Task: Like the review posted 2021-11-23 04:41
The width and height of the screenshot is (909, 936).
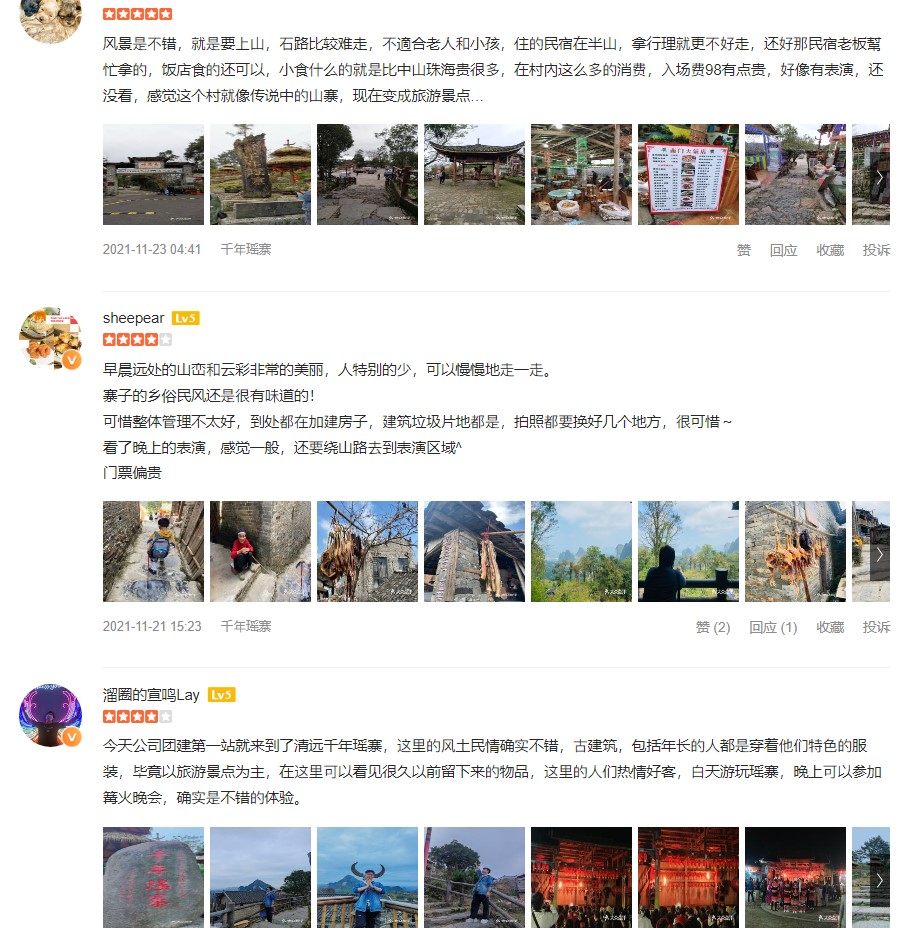Action: pyautogui.click(x=743, y=250)
